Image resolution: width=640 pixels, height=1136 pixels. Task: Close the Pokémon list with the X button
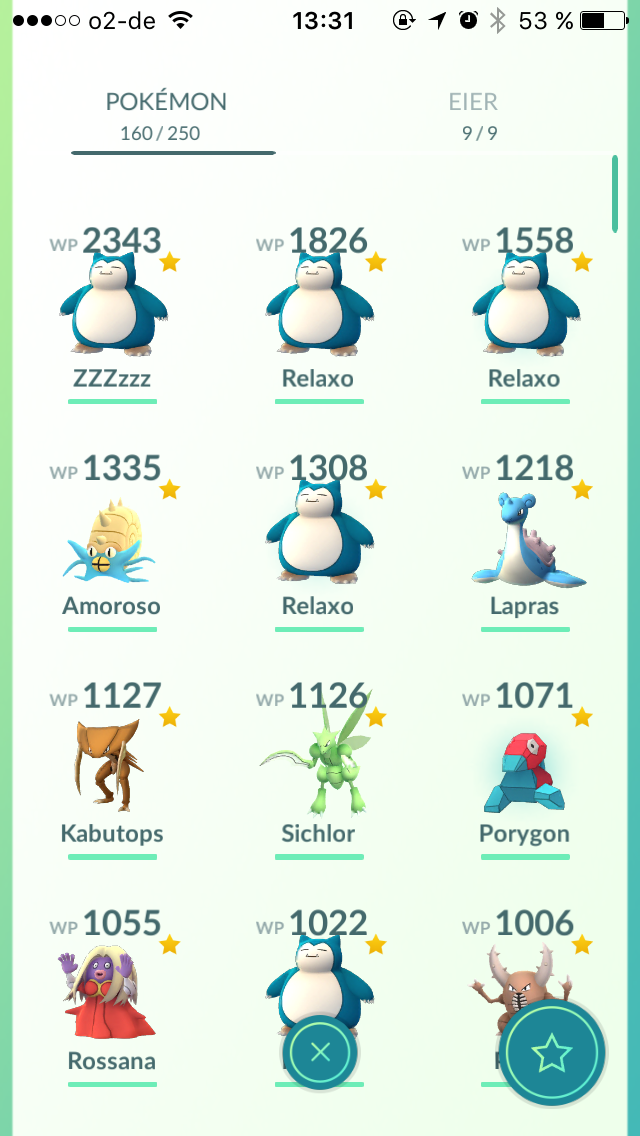click(320, 1051)
